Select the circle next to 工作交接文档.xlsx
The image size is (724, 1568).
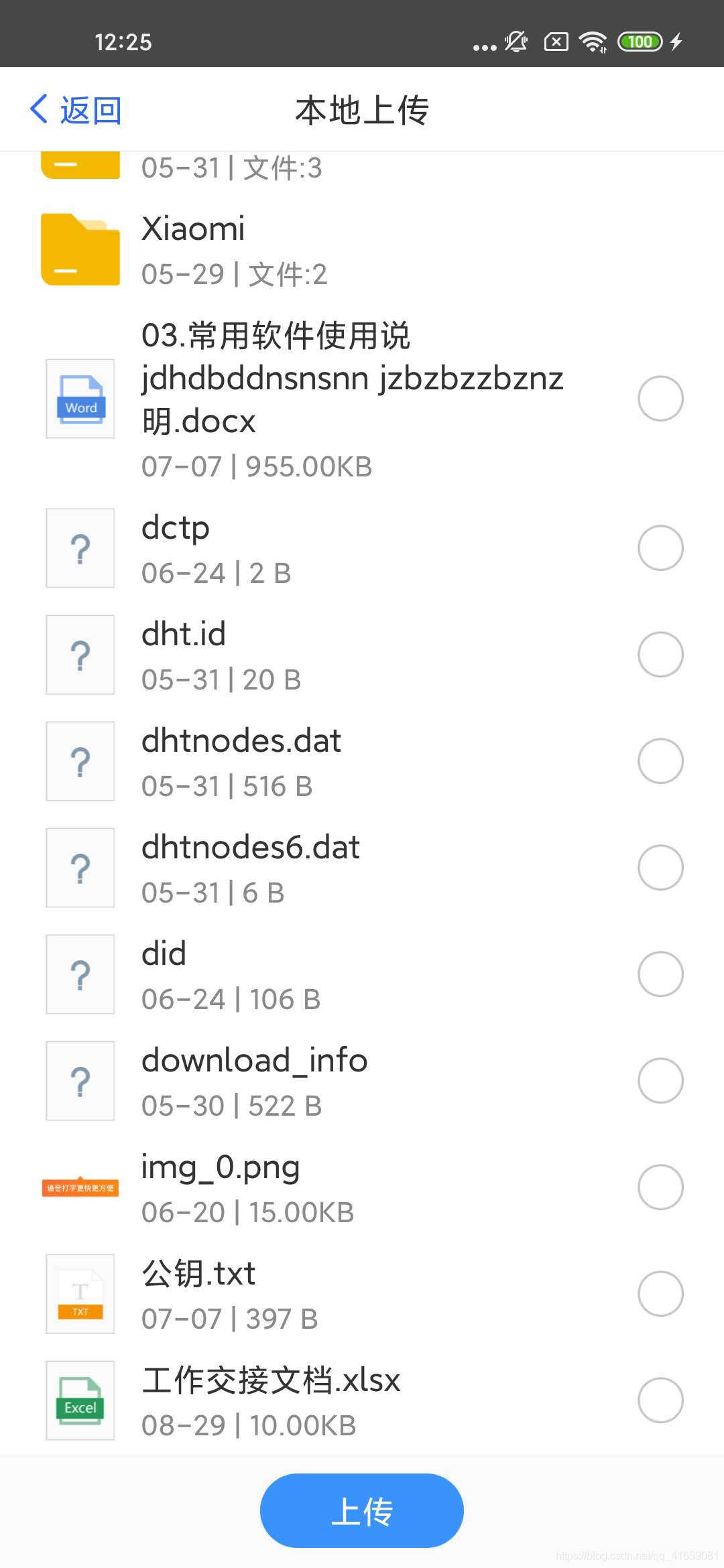click(x=660, y=1400)
